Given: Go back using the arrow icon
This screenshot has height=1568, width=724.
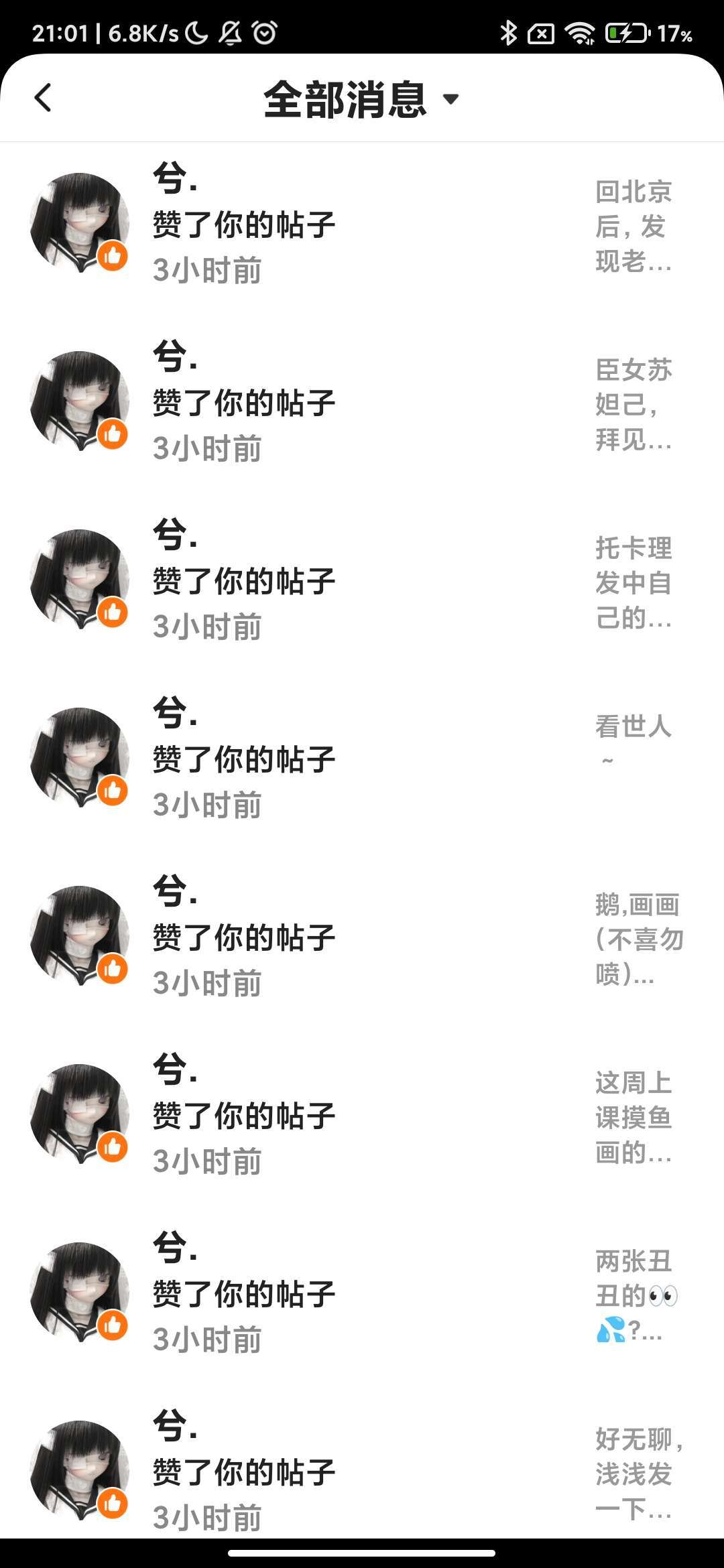Looking at the screenshot, I should pyautogui.click(x=43, y=98).
